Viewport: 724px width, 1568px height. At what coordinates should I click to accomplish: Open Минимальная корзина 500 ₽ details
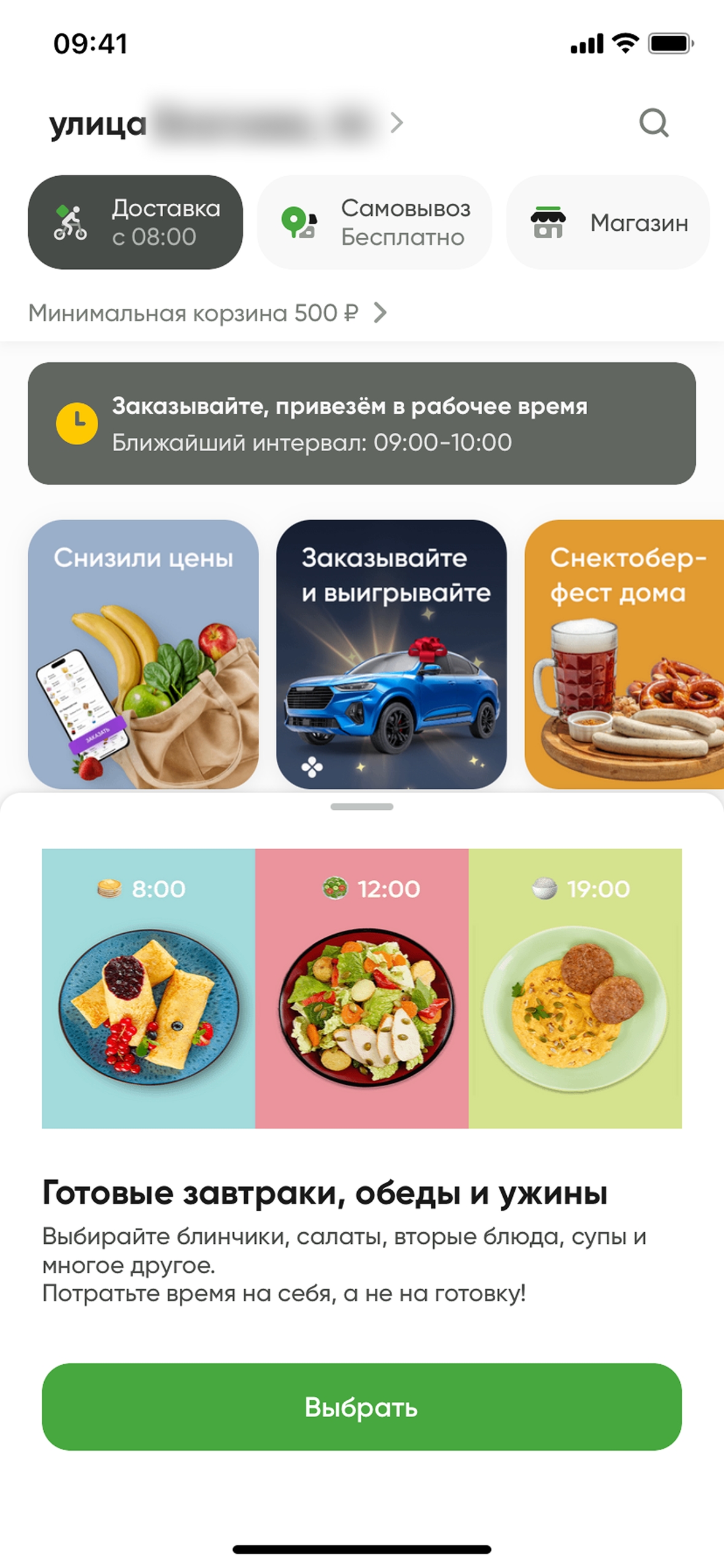click(207, 313)
